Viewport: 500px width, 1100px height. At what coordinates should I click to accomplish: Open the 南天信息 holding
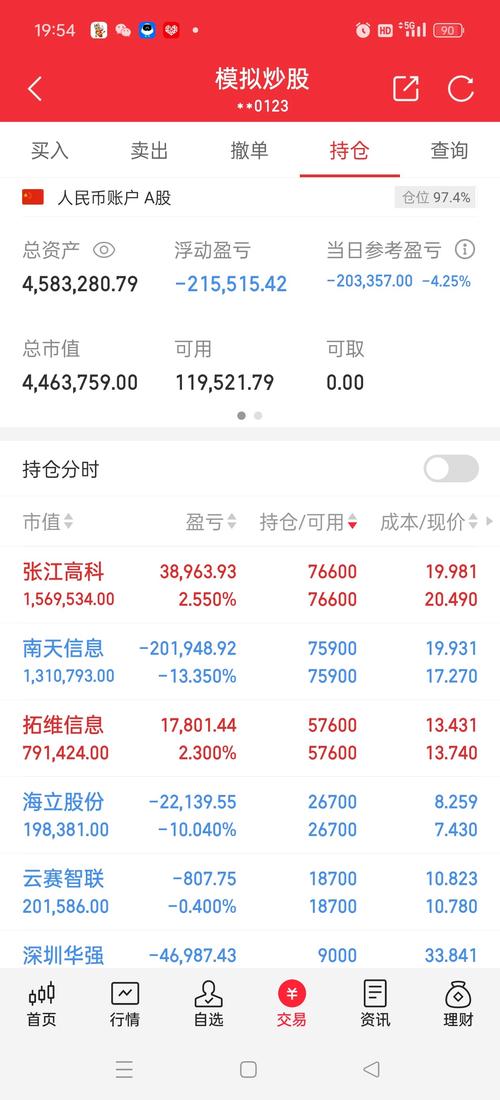(x=250, y=662)
